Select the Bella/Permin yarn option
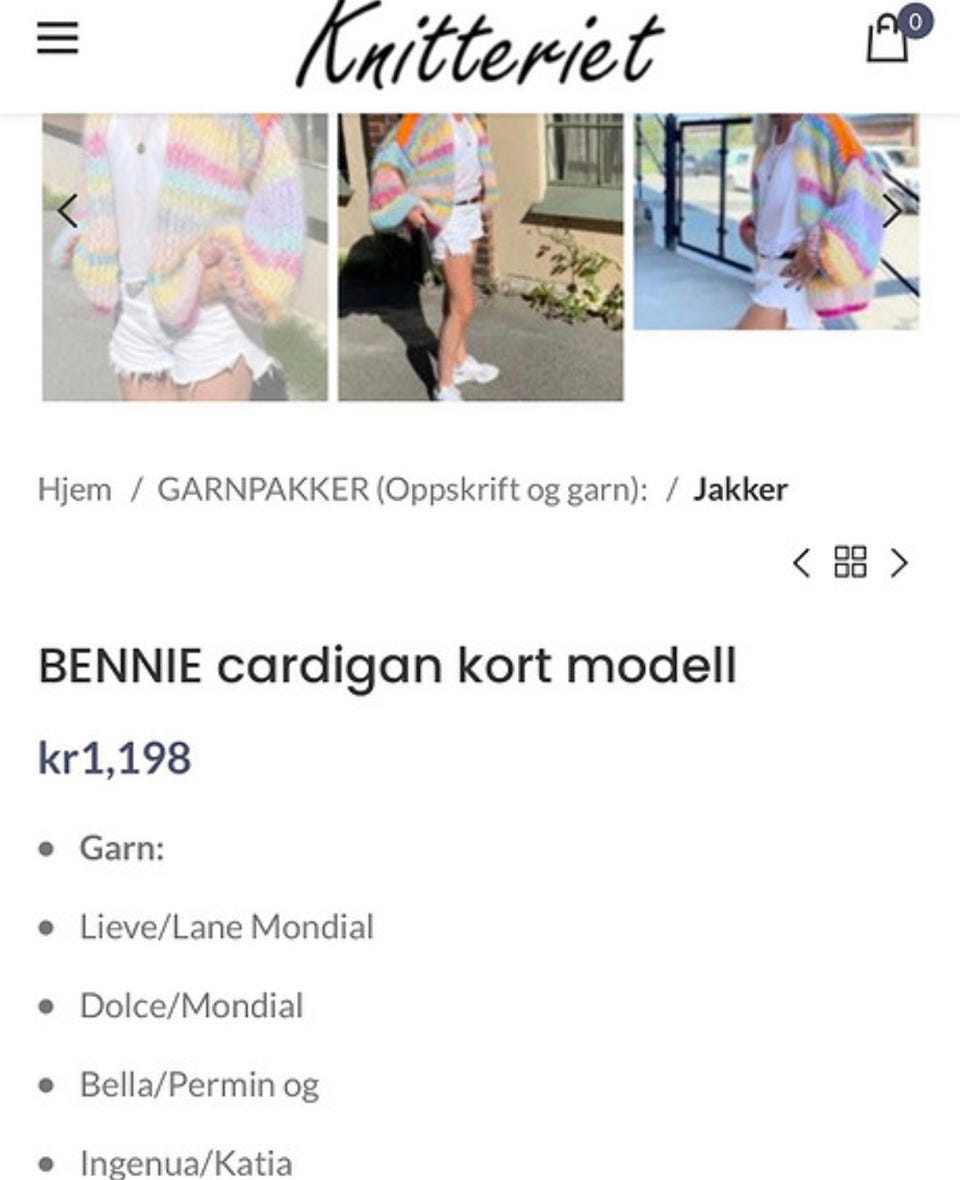 click(x=199, y=1084)
